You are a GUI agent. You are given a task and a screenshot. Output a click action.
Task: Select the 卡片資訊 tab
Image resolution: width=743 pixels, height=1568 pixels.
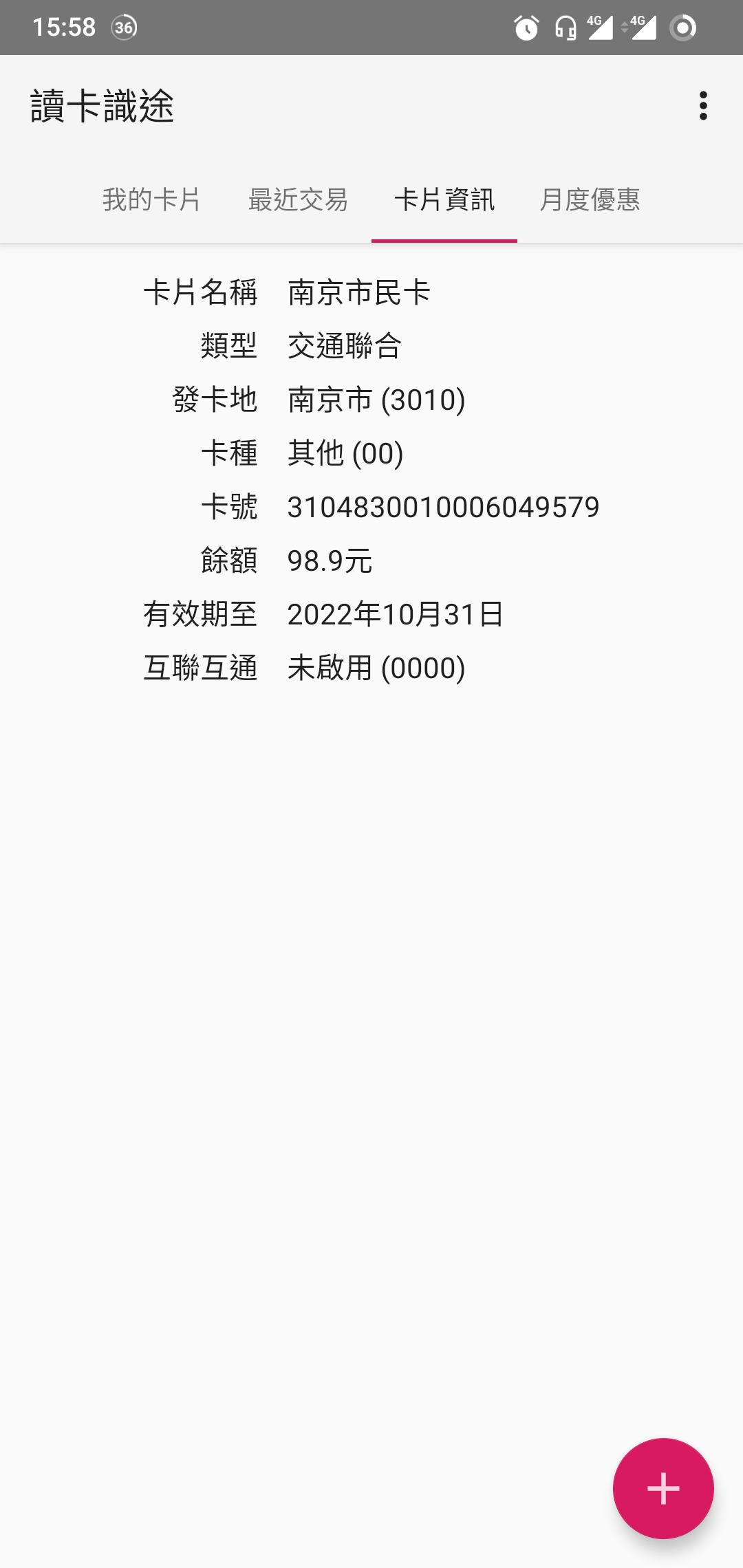coord(444,199)
